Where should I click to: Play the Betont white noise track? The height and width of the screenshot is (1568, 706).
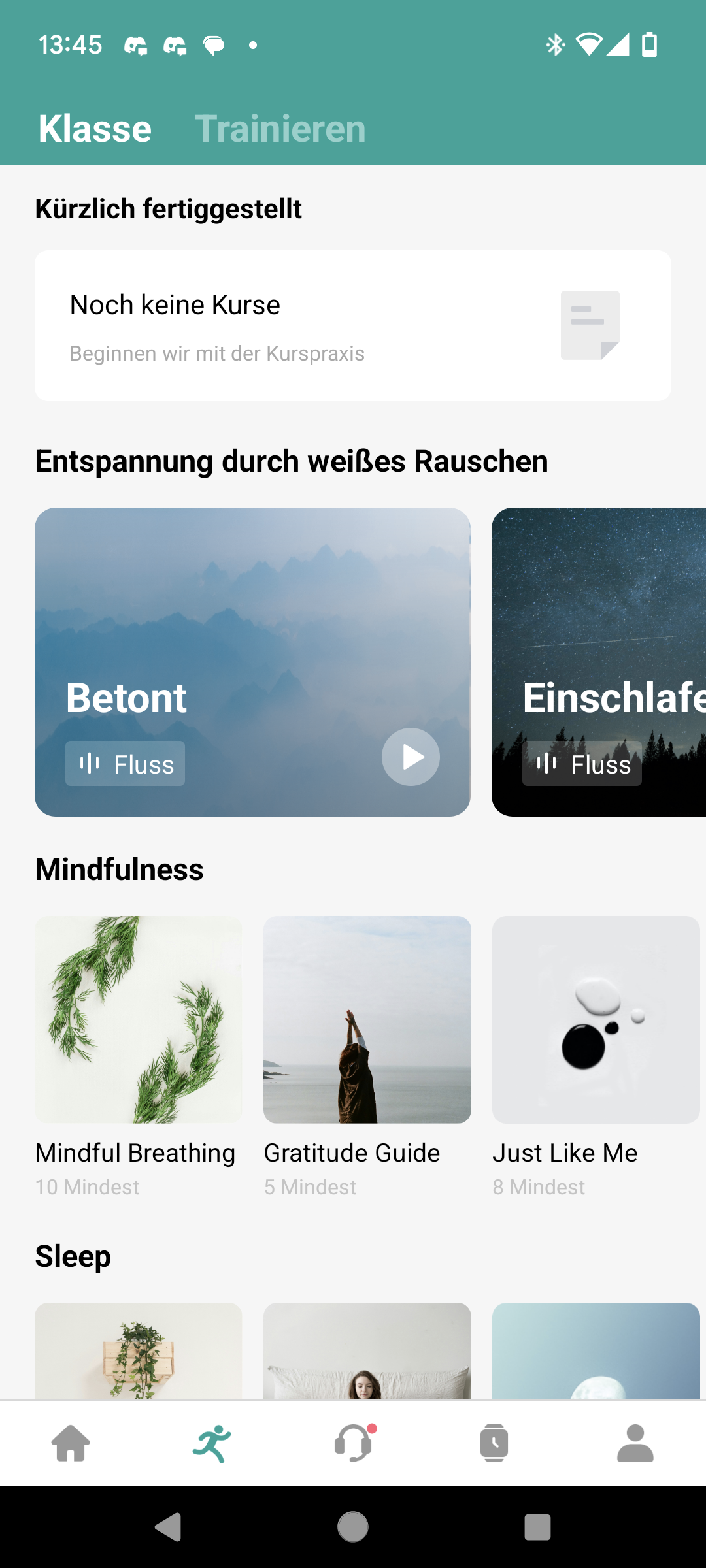coord(411,757)
